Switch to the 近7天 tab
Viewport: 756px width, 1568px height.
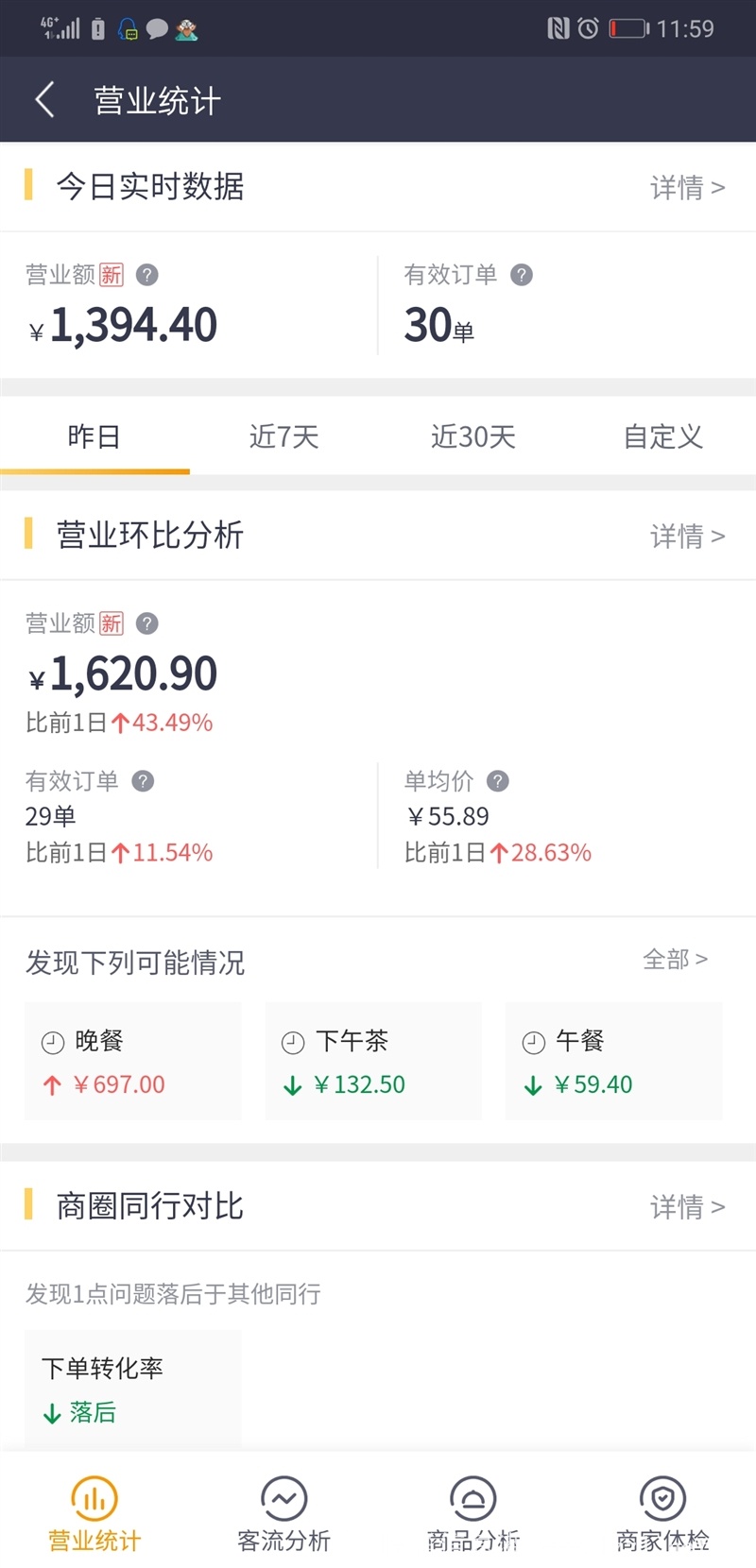[283, 436]
